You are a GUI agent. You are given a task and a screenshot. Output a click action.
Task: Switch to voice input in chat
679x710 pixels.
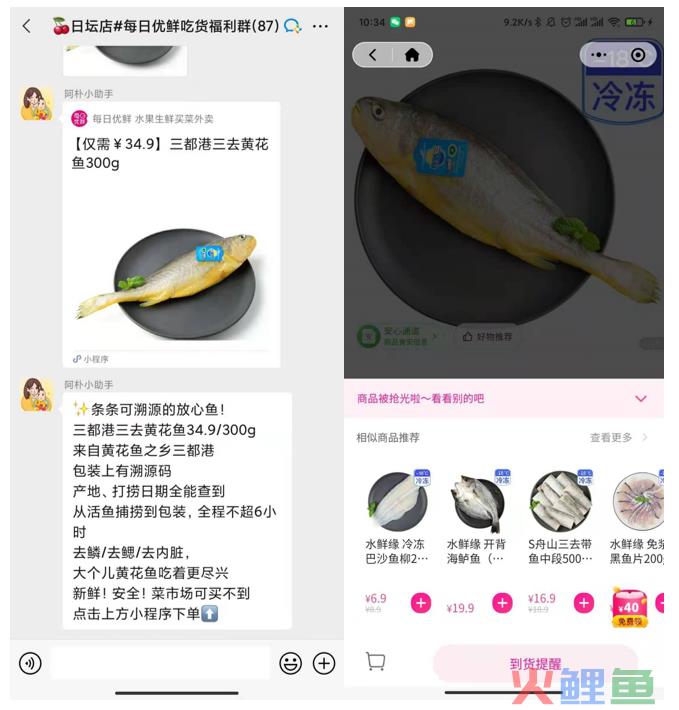coord(30,662)
